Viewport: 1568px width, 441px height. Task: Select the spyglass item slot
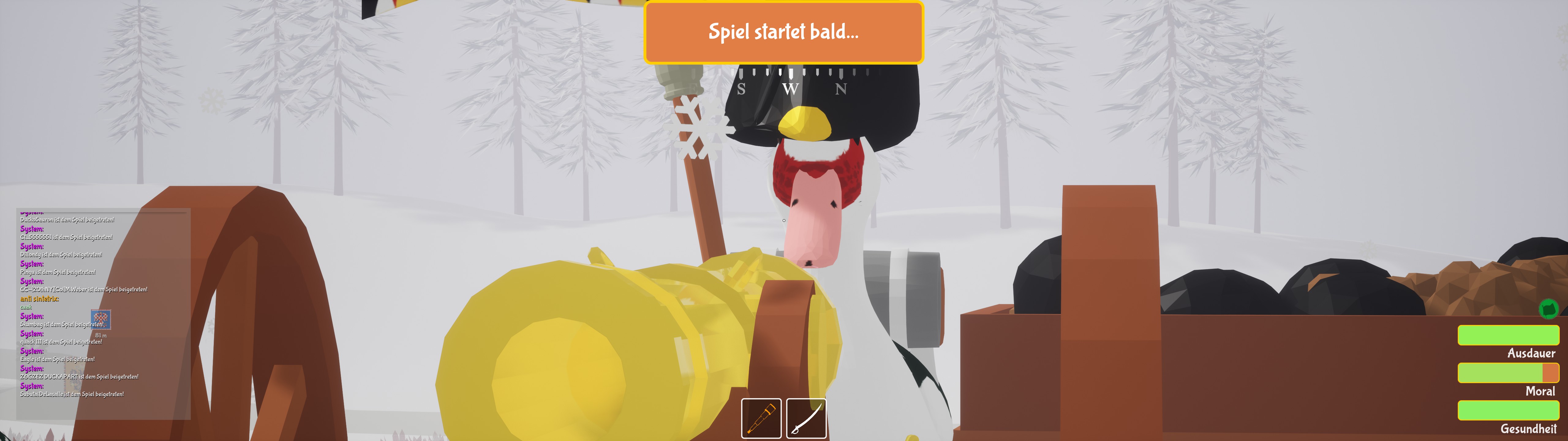click(761, 418)
